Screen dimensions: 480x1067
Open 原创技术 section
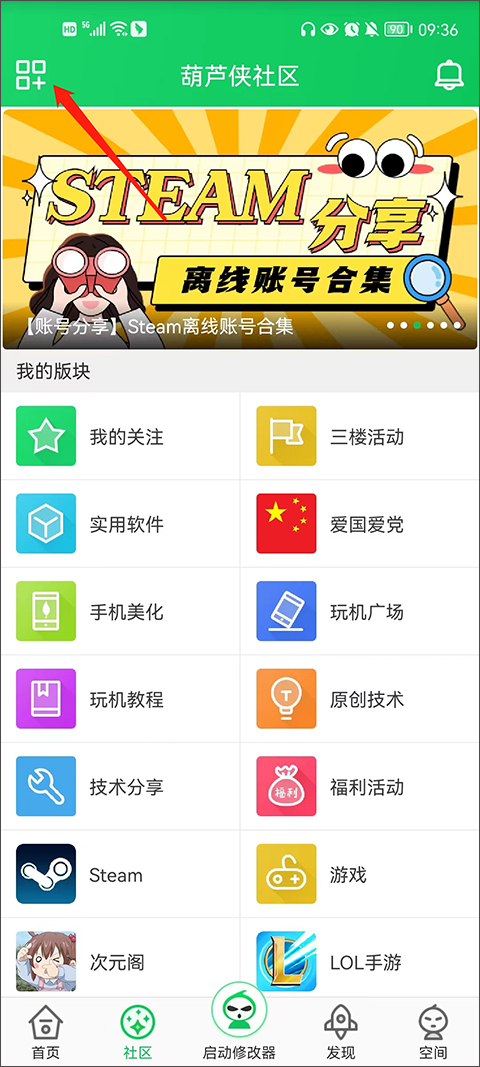[x=360, y=699]
